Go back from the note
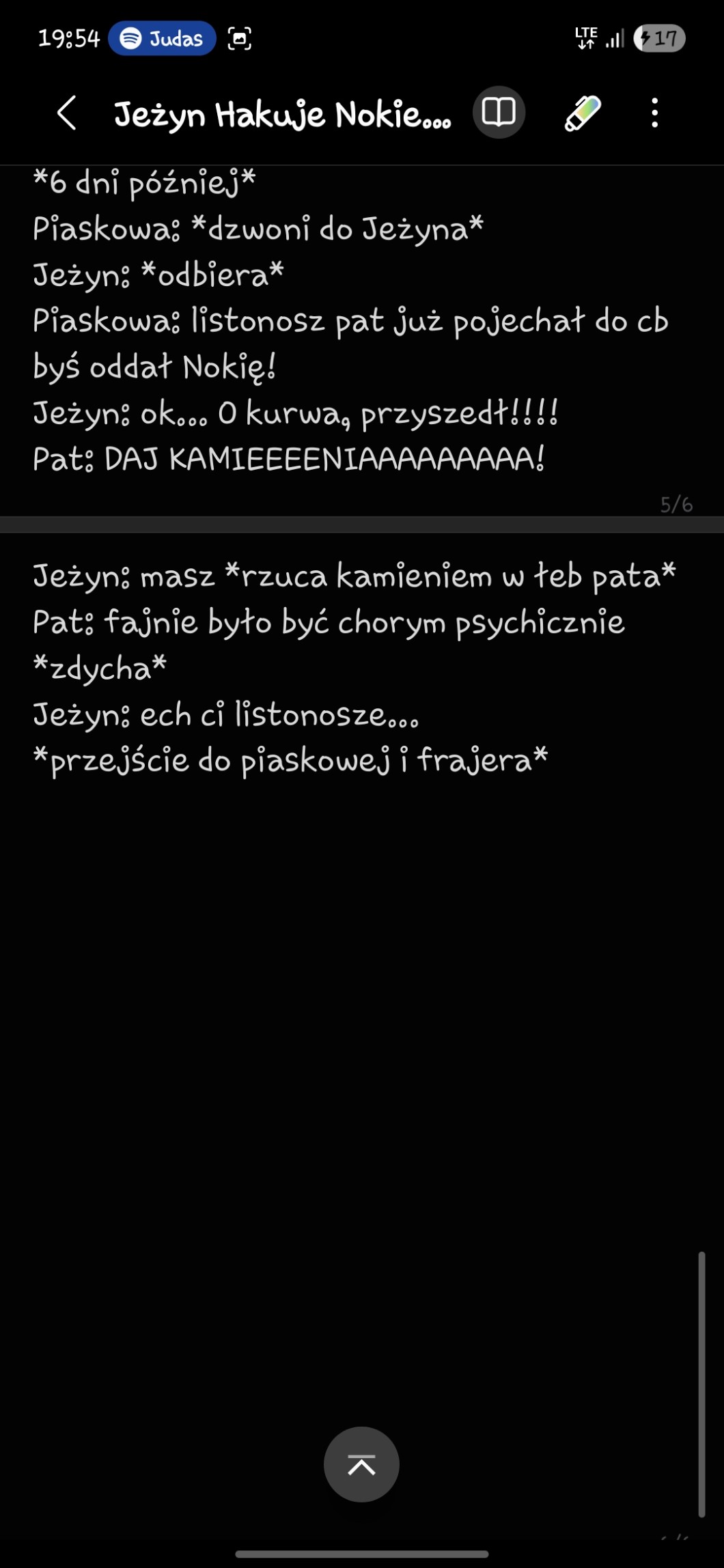This screenshot has height=1568, width=724. click(66, 113)
